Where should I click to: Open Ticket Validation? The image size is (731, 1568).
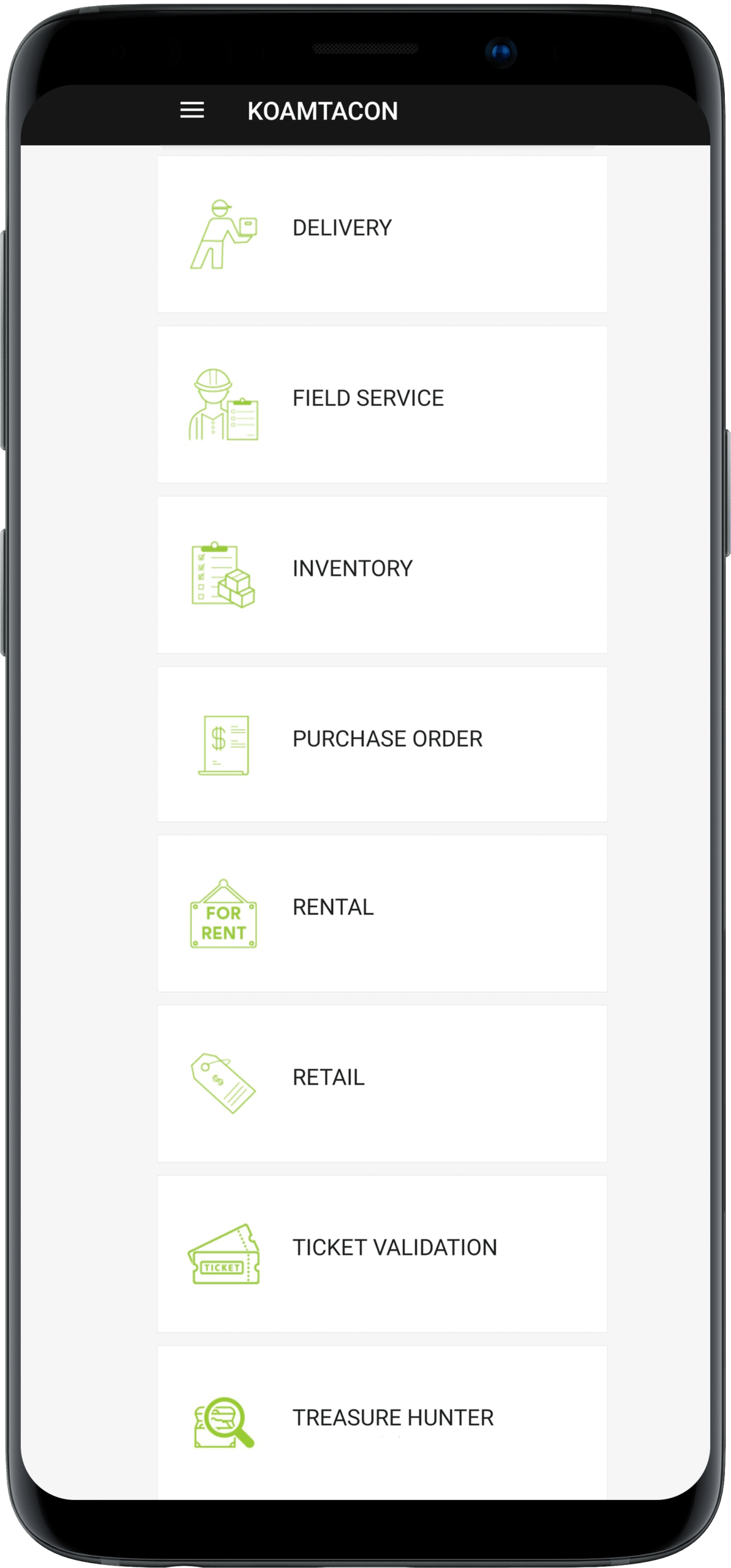coord(382,1254)
